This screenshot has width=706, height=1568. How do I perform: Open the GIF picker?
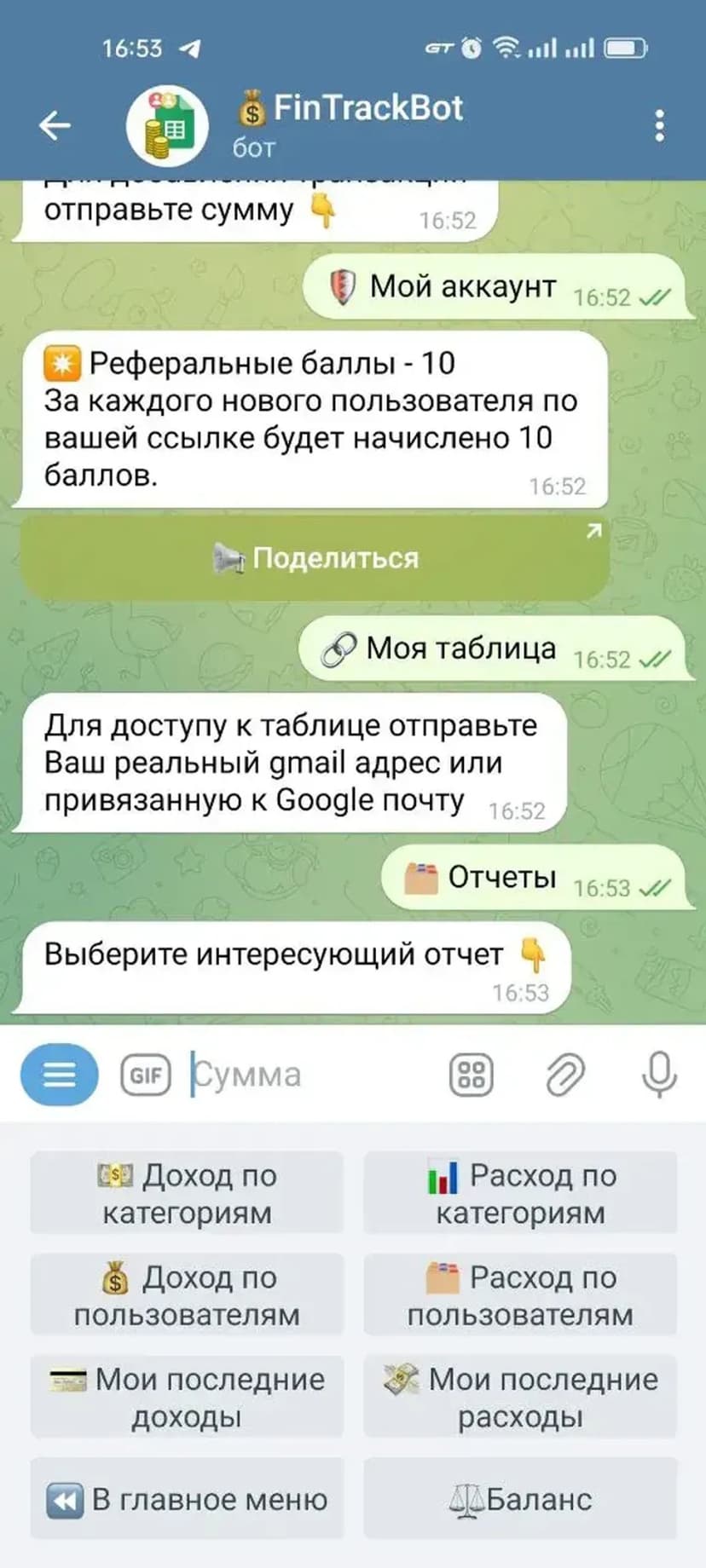click(146, 1075)
